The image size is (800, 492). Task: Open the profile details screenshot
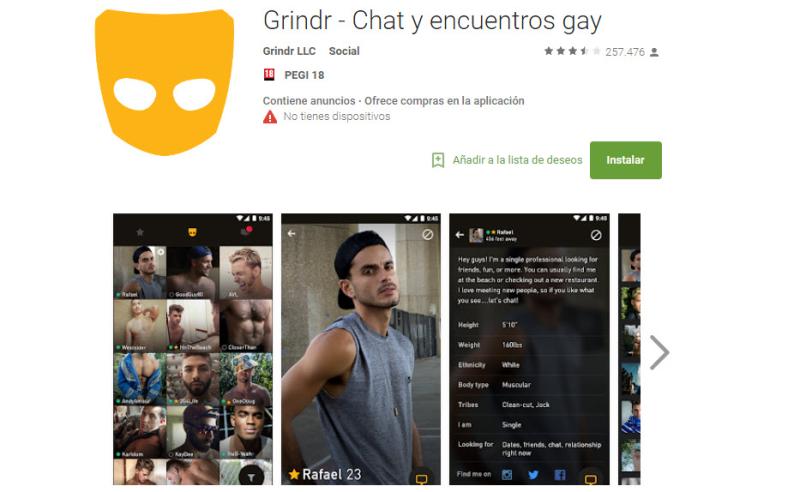click(x=528, y=349)
